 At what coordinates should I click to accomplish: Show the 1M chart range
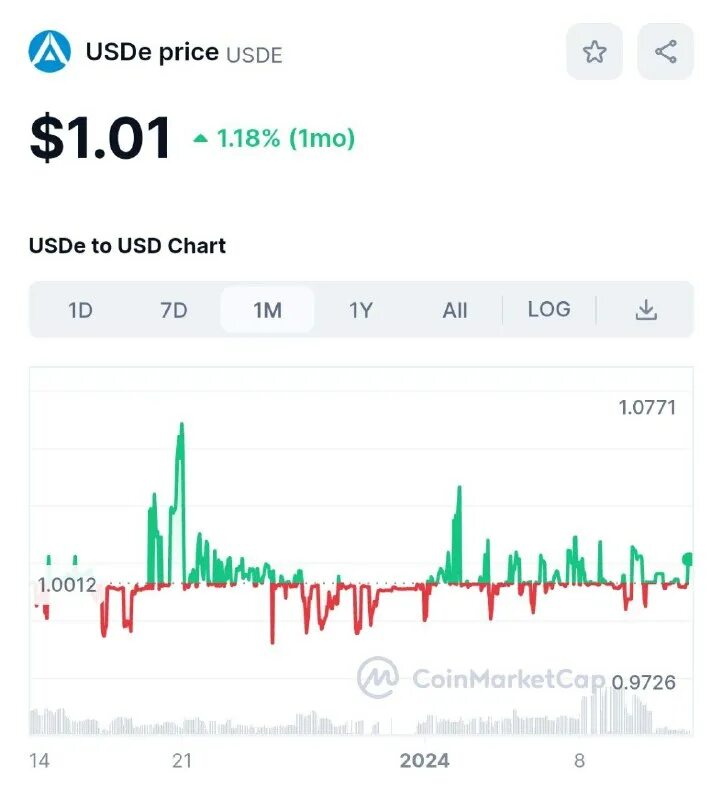coord(267,310)
